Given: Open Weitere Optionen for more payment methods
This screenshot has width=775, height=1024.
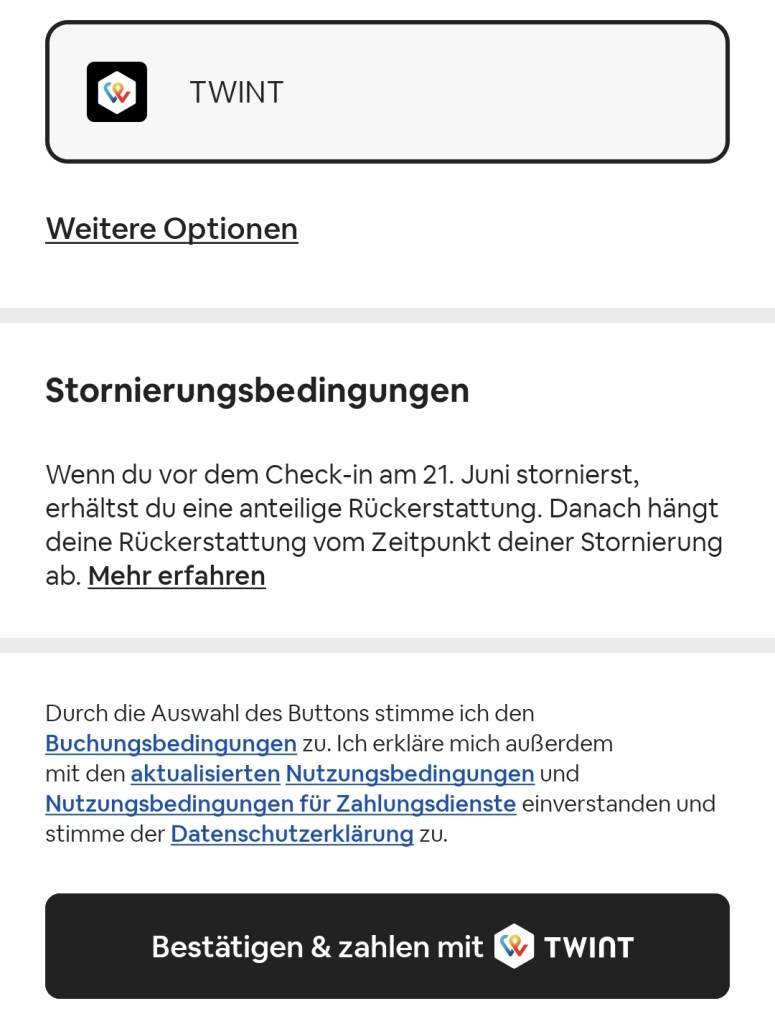Looking at the screenshot, I should (x=172, y=229).
